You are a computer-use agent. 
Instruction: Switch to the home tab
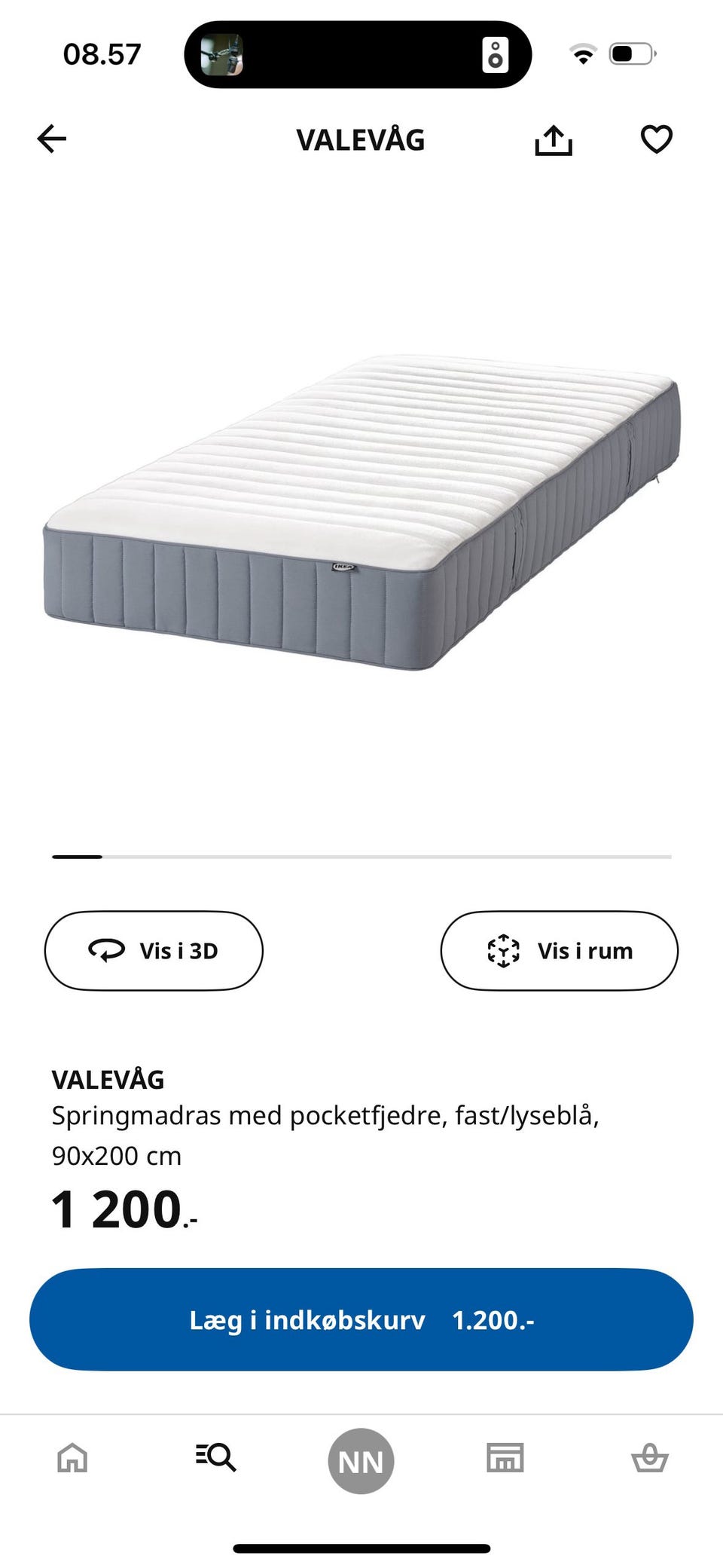[x=72, y=1458]
